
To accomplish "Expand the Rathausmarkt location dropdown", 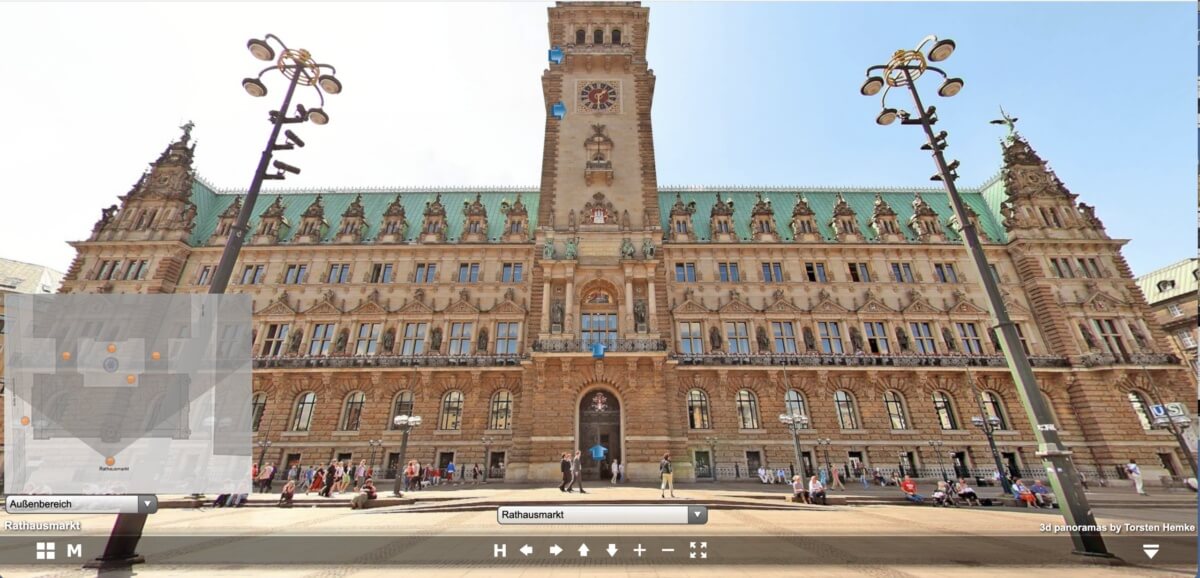I will coord(697,515).
